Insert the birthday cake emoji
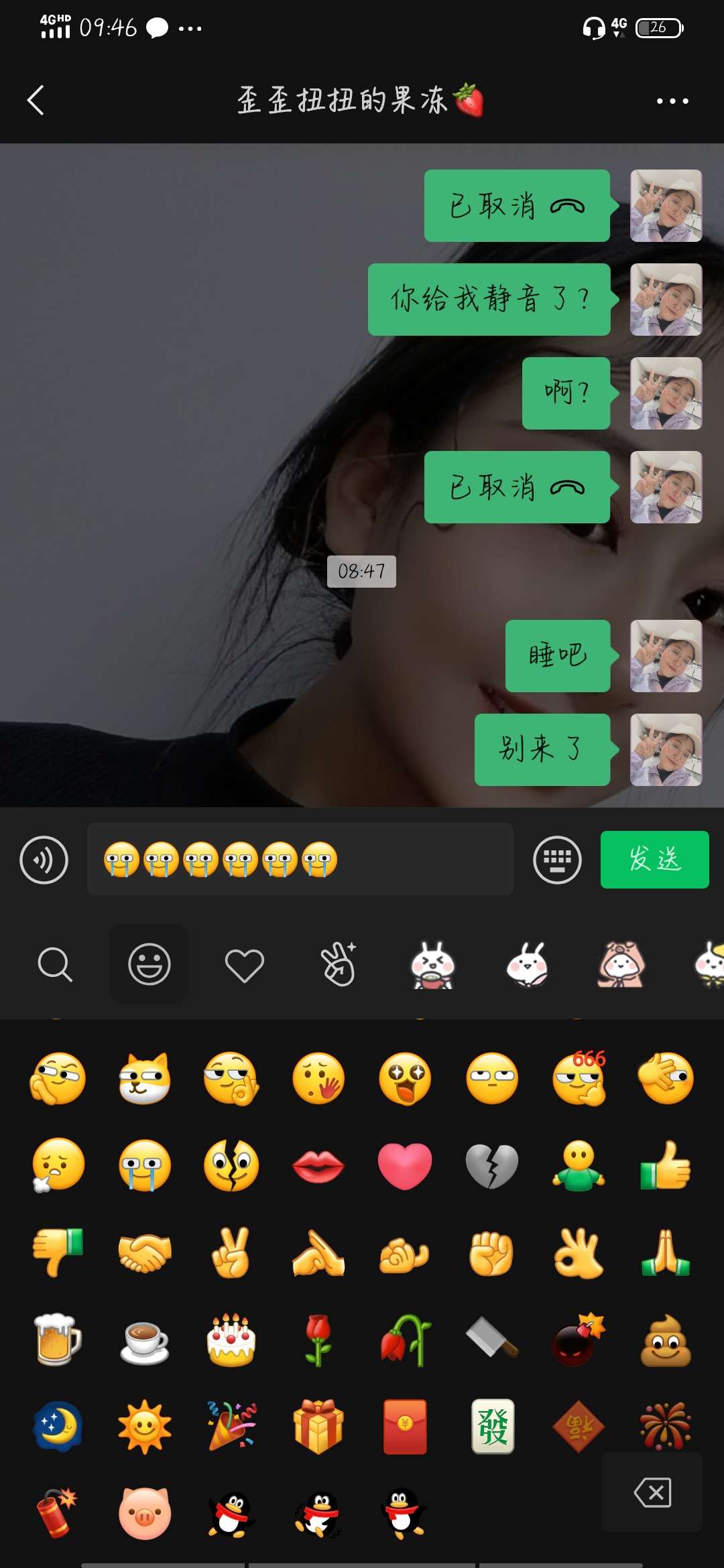This screenshot has height=1568, width=724. coord(231,1340)
